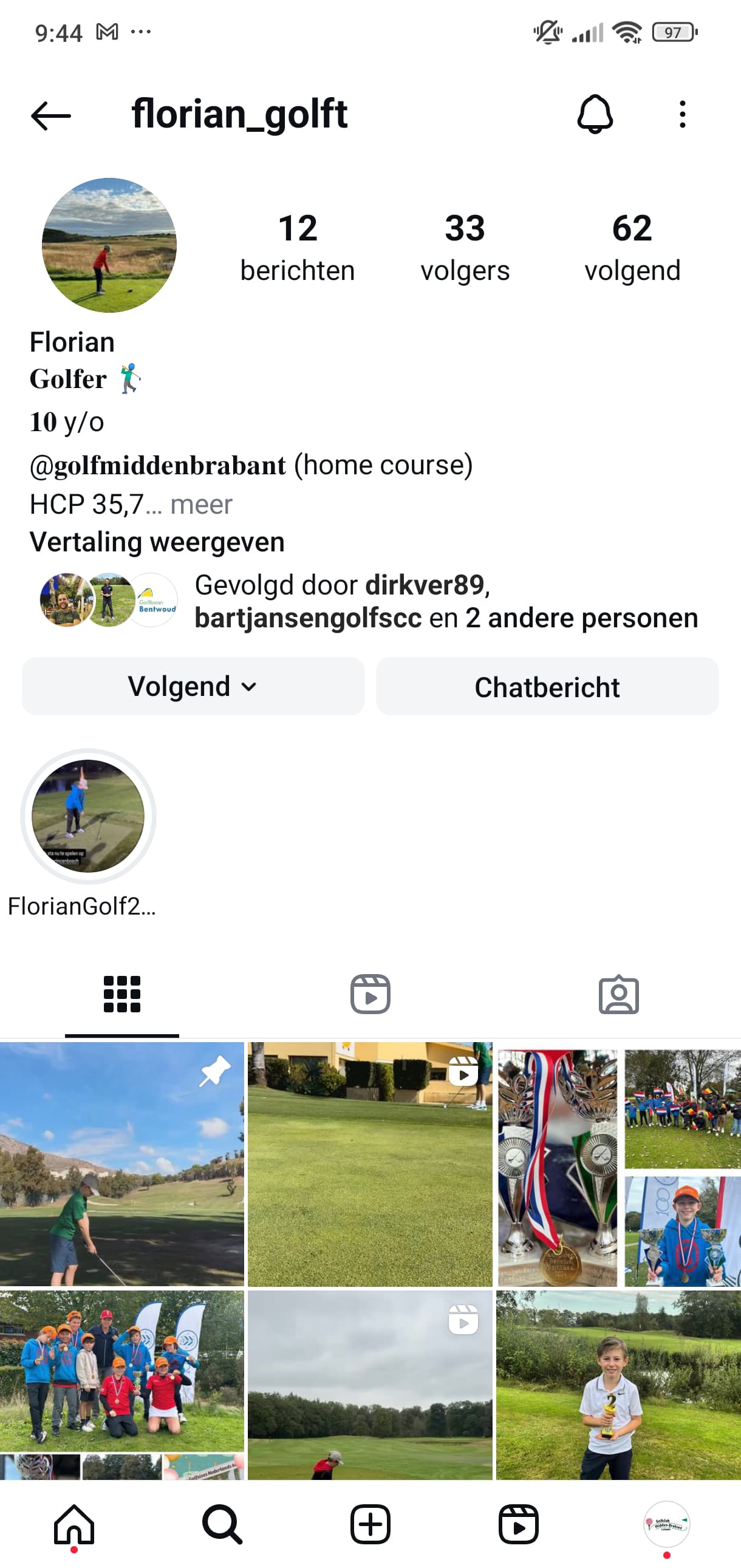Image resolution: width=741 pixels, height=1568 pixels.
Task: Open the three-dot overflow menu
Action: [x=682, y=114]
